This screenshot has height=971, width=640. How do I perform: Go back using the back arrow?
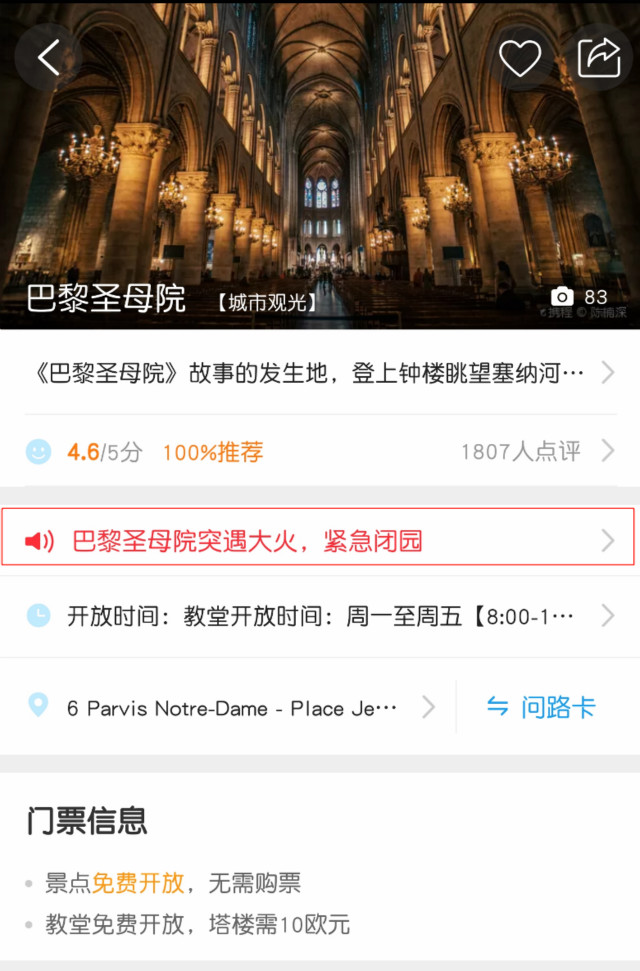coord(48,58)
